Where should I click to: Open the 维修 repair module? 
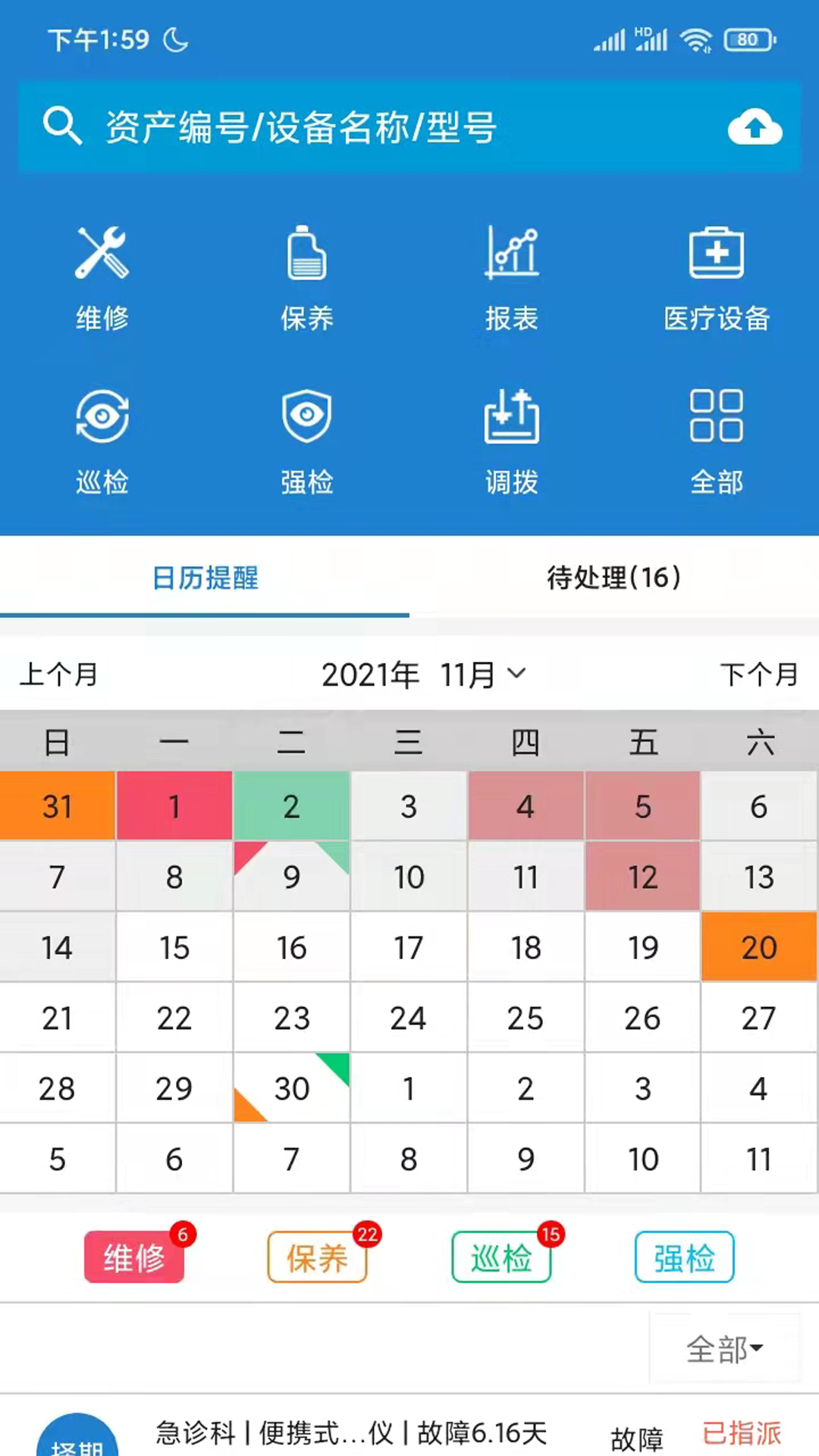click(102, 278)
